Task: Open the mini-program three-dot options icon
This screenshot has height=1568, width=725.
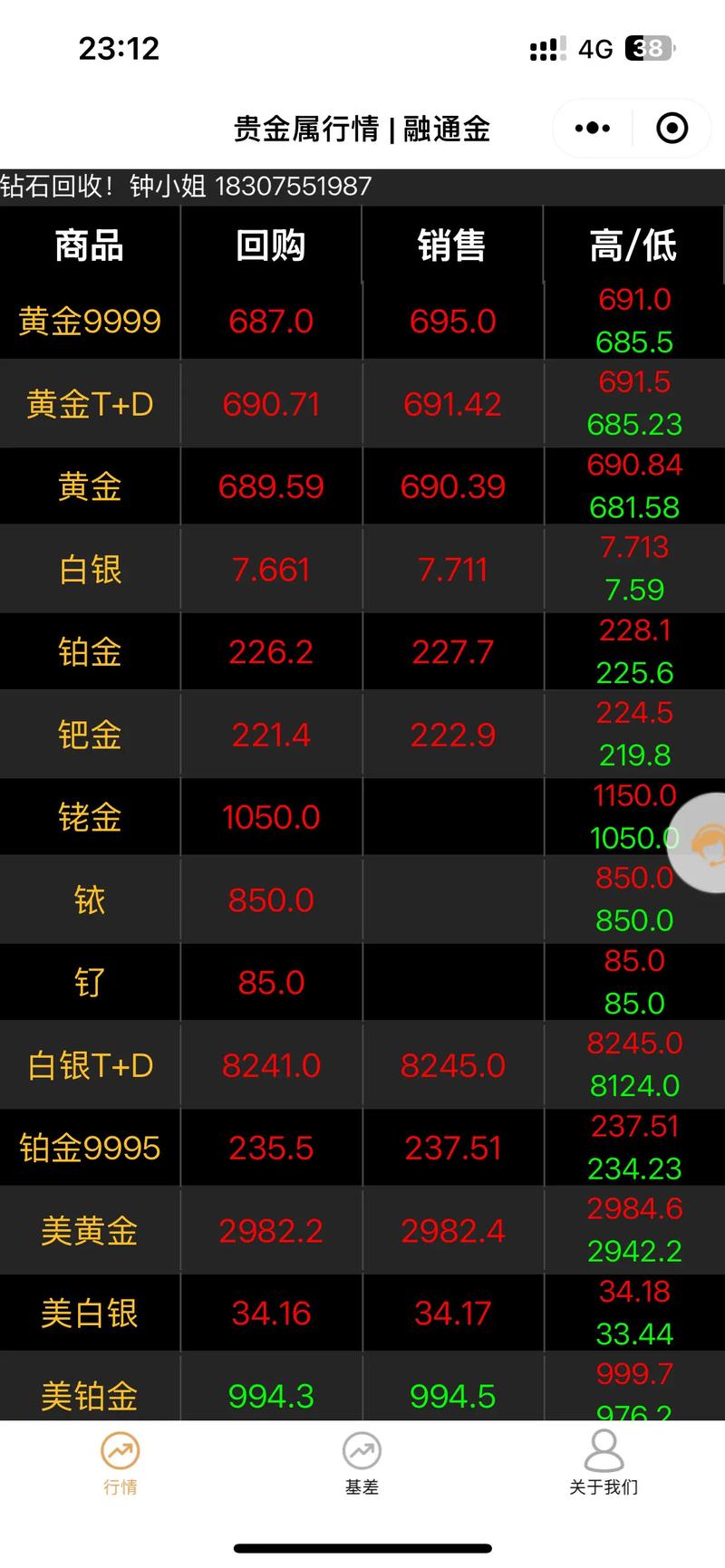Action: pos(590,129)
